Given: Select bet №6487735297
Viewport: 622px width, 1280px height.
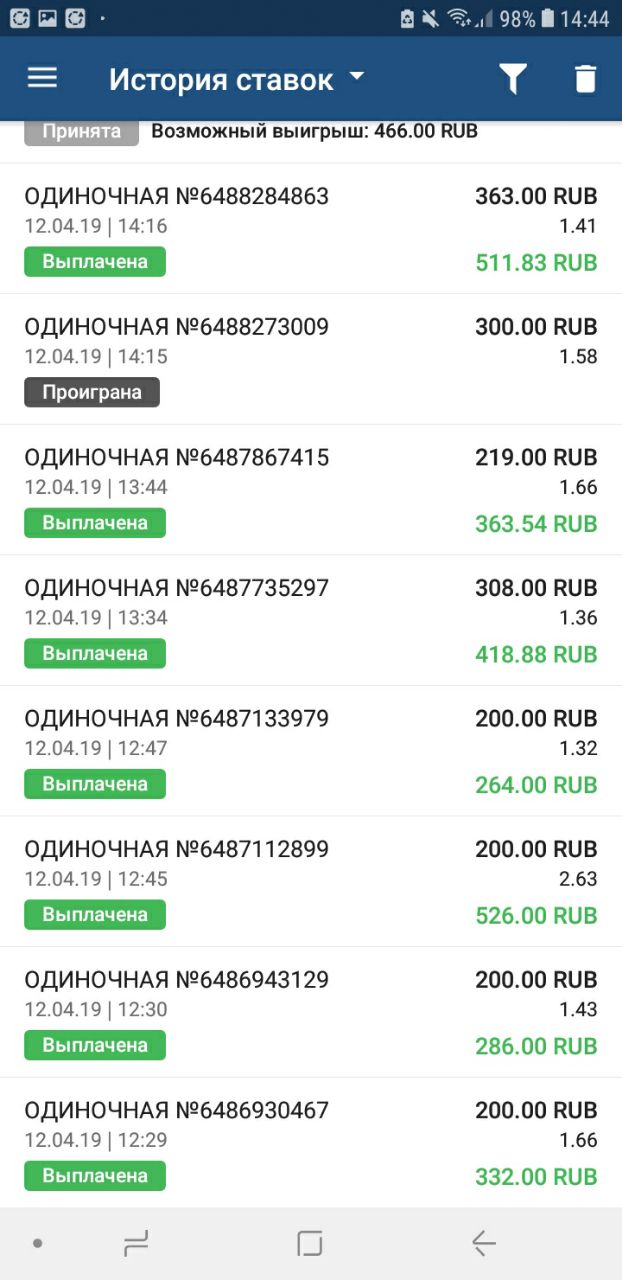Looking at the screenshot, I should 310,620.
